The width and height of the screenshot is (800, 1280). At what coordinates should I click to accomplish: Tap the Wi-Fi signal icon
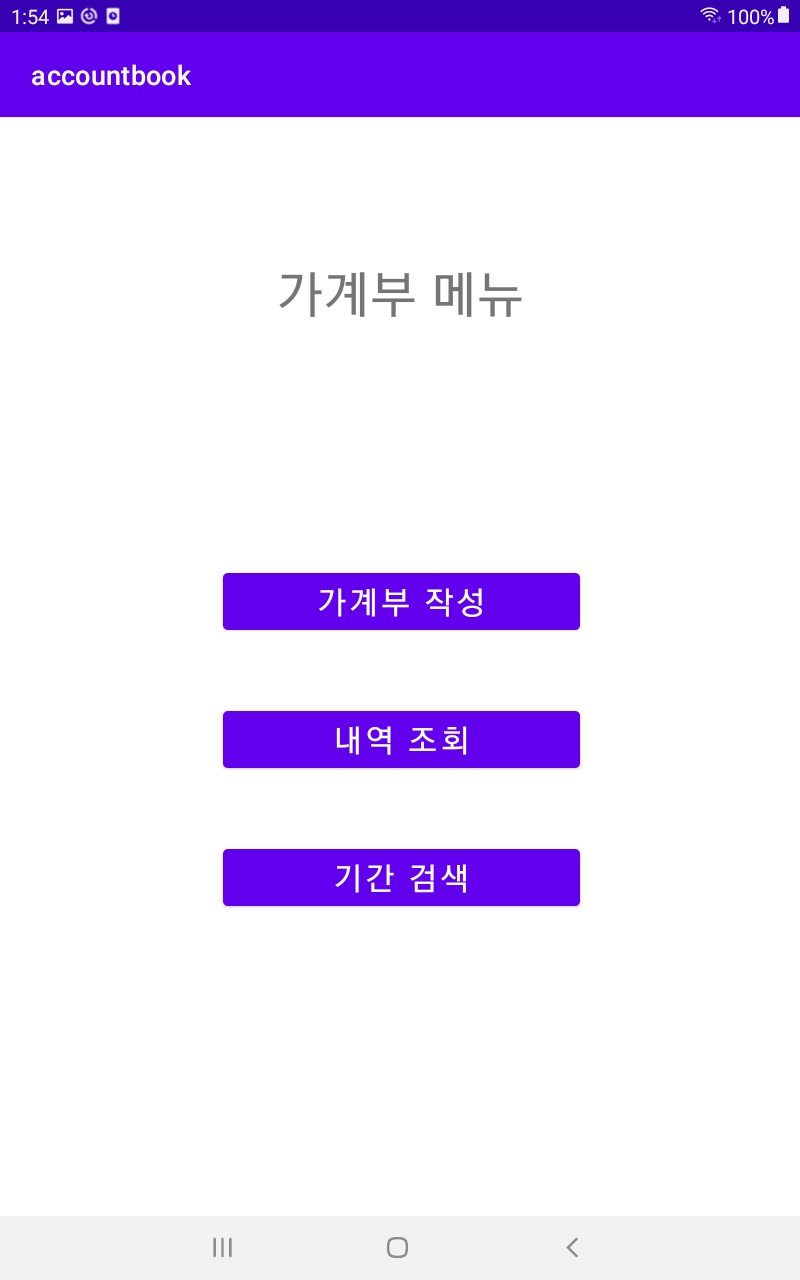[x=710, y=15]
